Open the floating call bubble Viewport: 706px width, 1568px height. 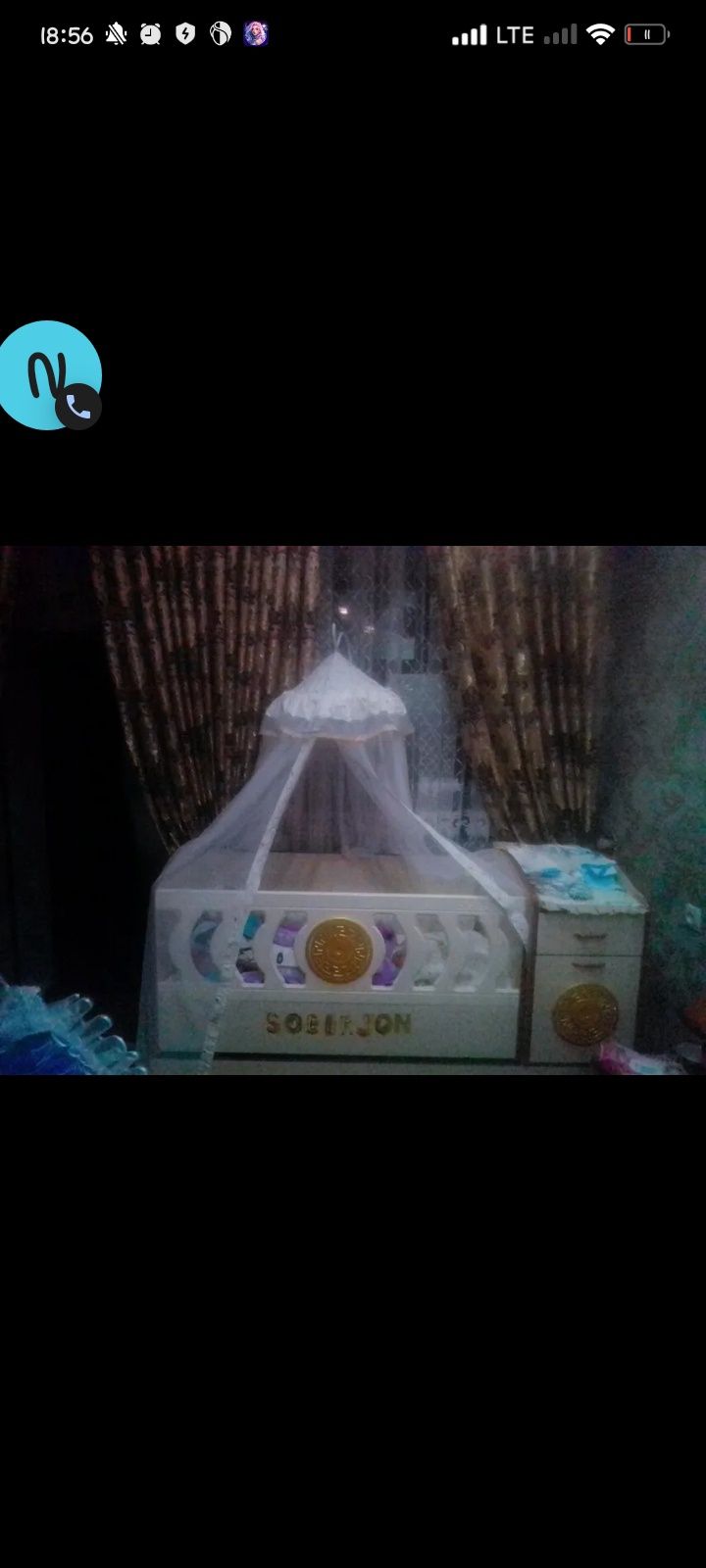pyautogui.click(x=49, y=375)
